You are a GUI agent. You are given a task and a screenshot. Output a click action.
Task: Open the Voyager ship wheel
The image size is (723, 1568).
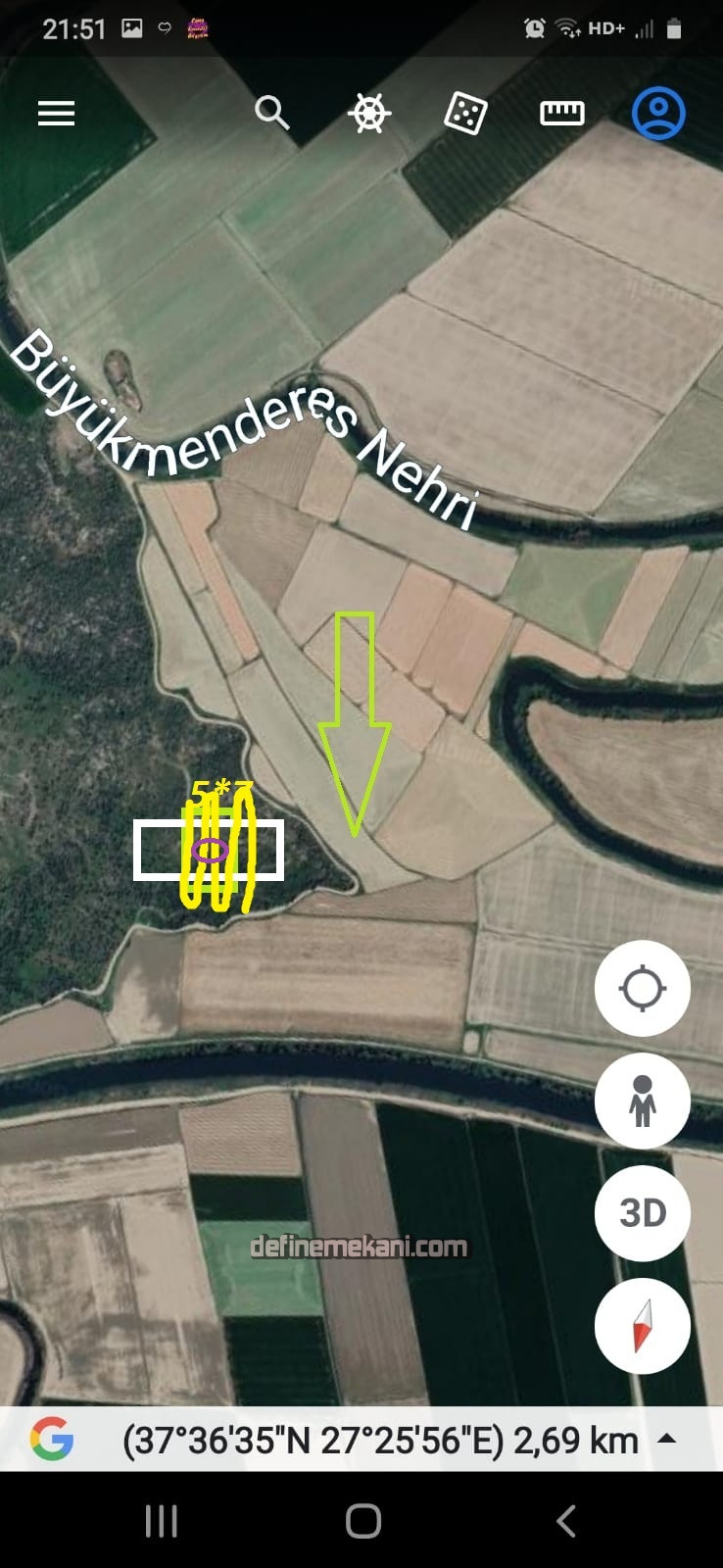(369, 114)
